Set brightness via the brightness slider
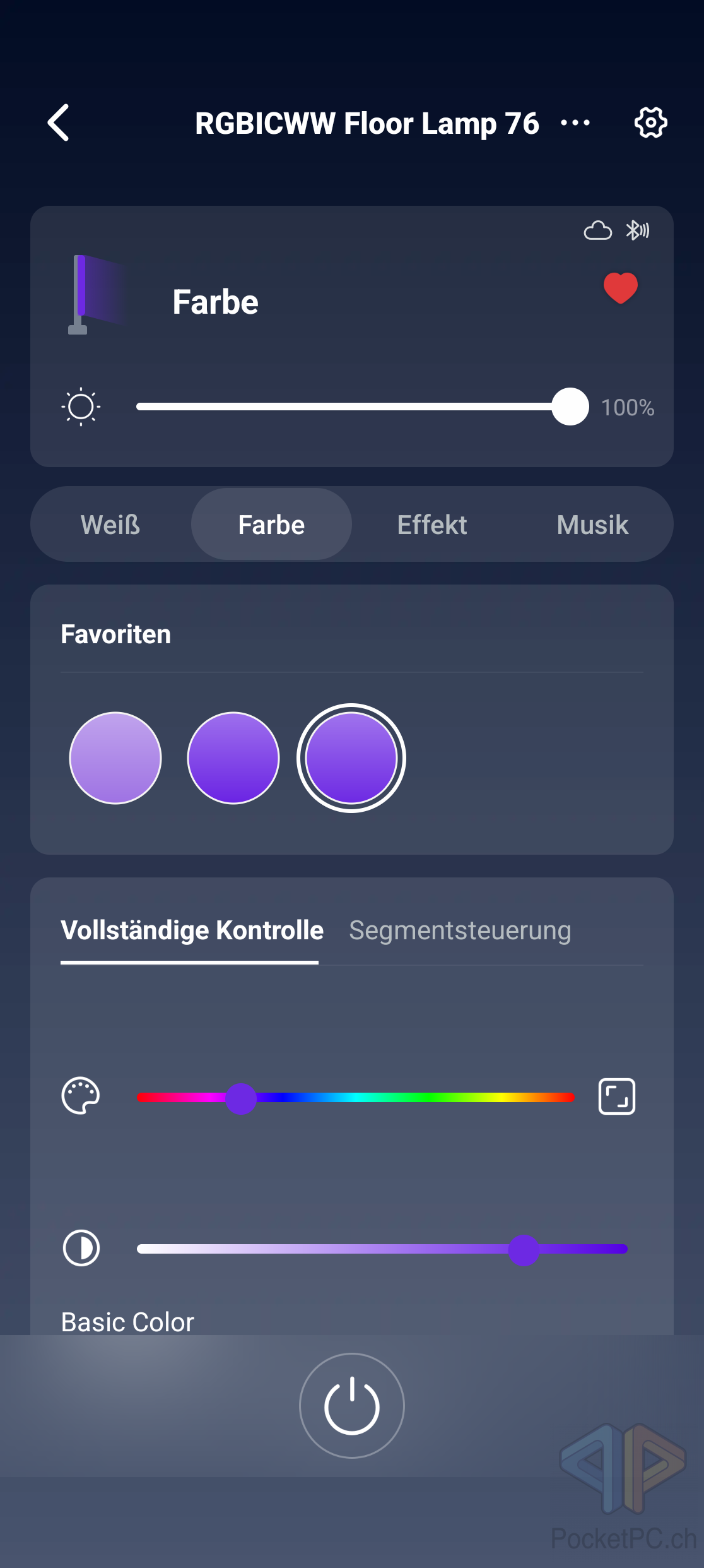Image resolution: width=704 pixels, height=1568 pixels. (x=353, y=407)
